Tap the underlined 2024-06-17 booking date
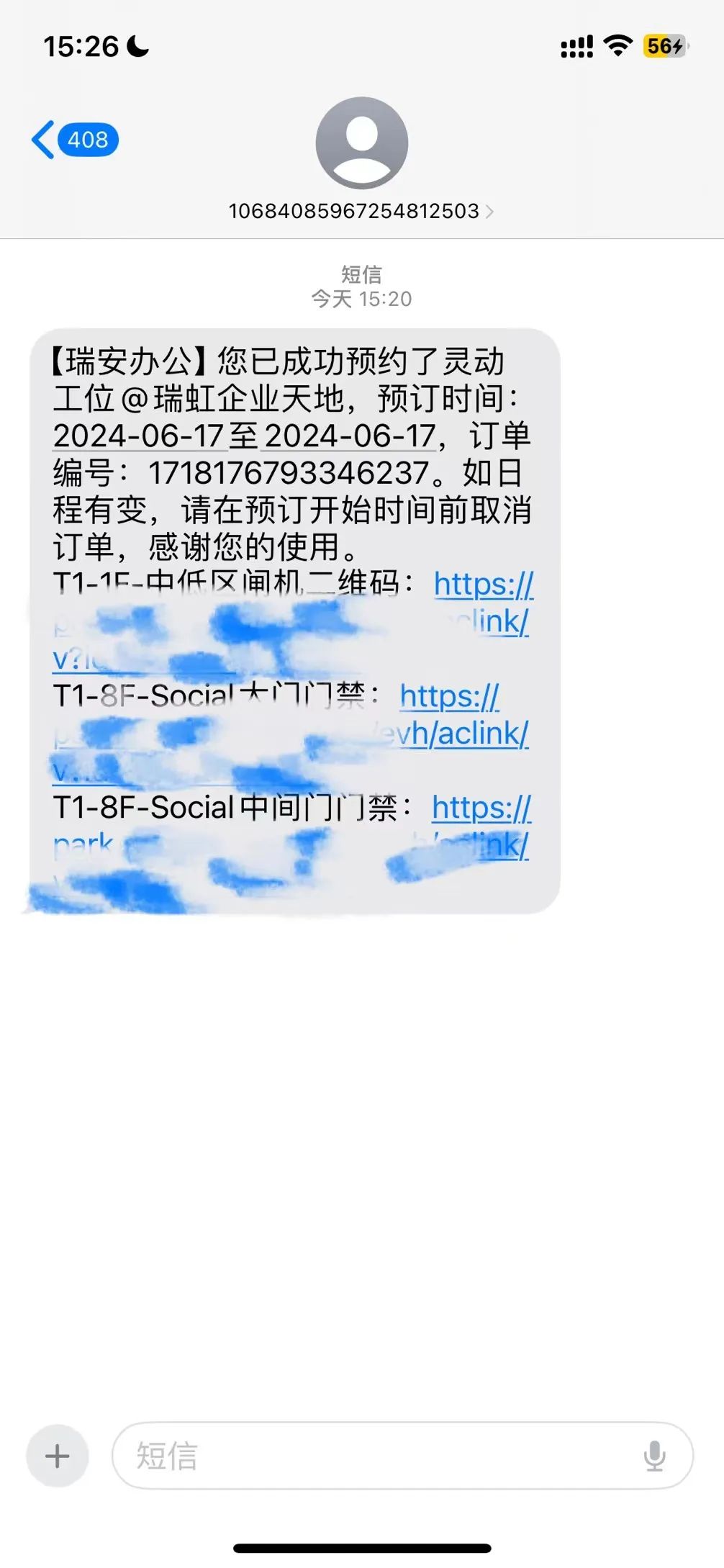 point(138,436)
